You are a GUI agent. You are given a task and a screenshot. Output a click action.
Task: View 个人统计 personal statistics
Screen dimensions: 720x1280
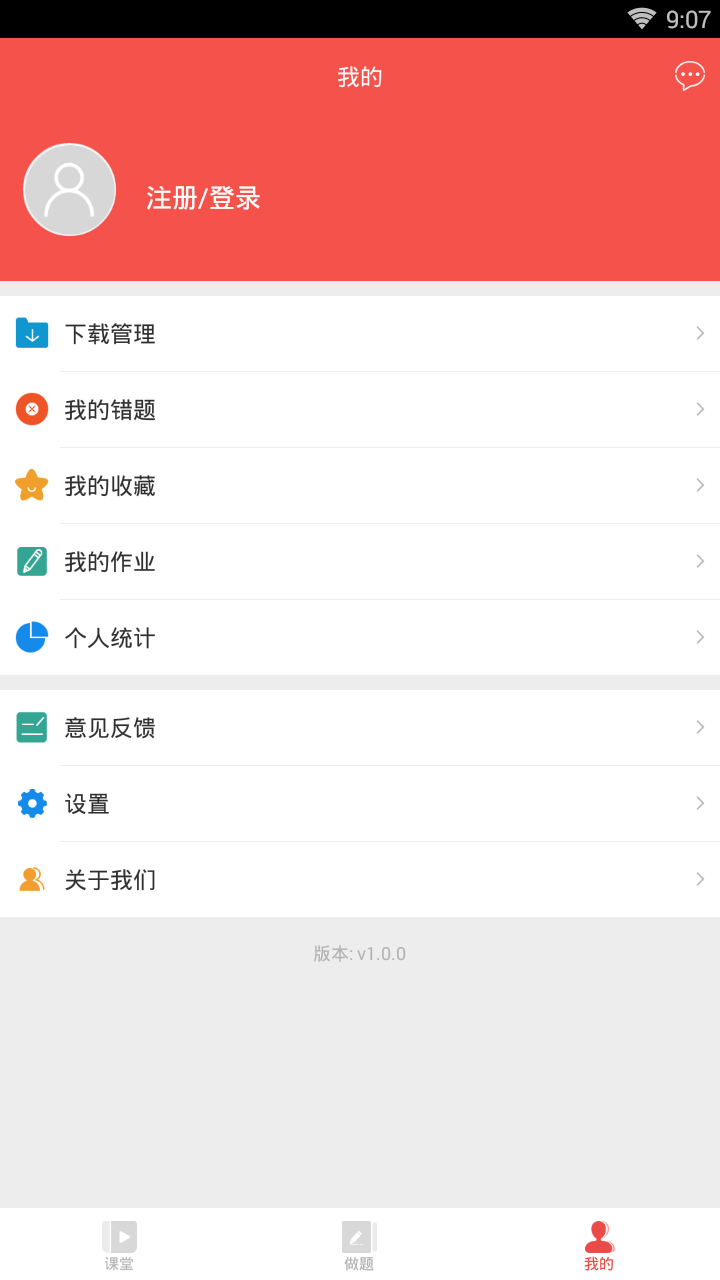(x=360, y=638)
